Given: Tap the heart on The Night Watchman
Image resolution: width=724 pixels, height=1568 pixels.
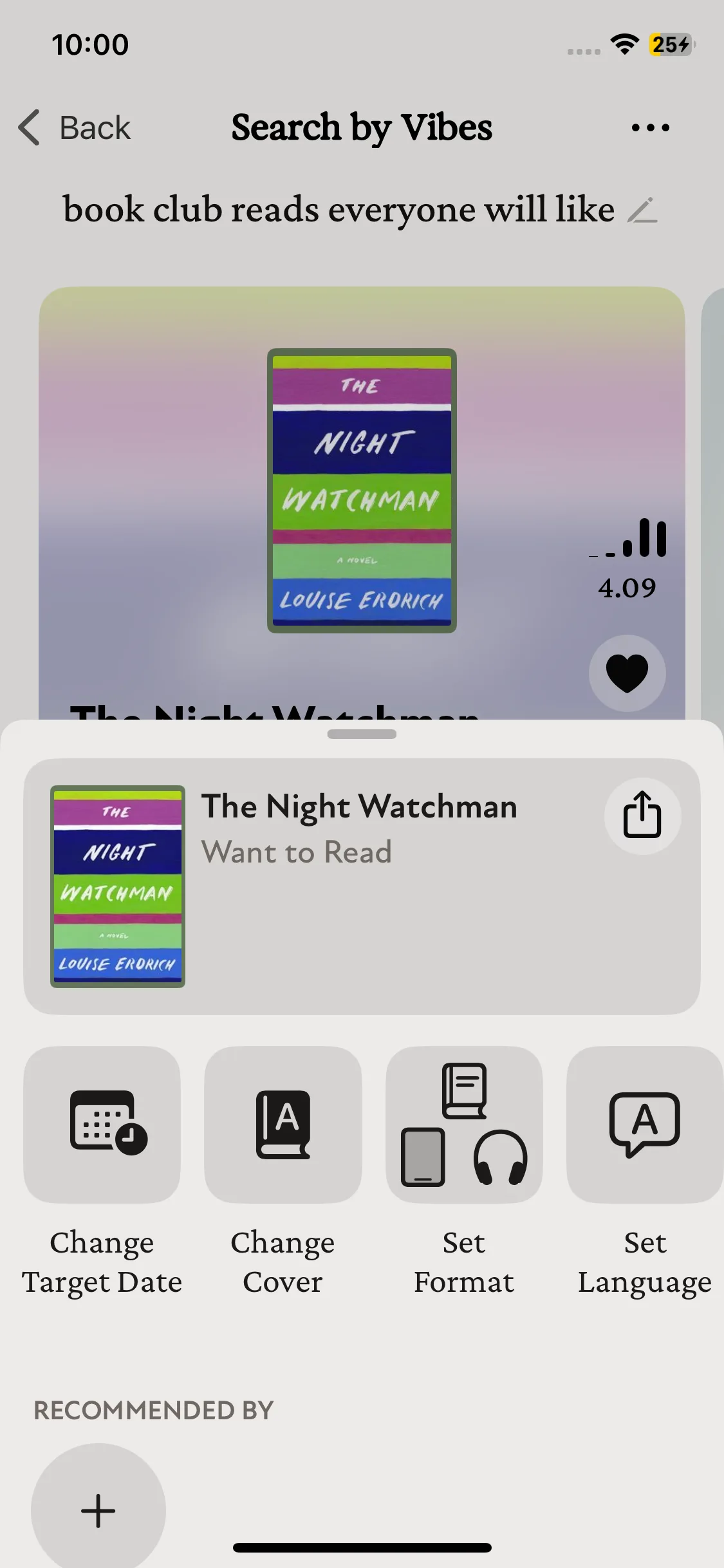Looking at the screenshot, I should 627,673.
